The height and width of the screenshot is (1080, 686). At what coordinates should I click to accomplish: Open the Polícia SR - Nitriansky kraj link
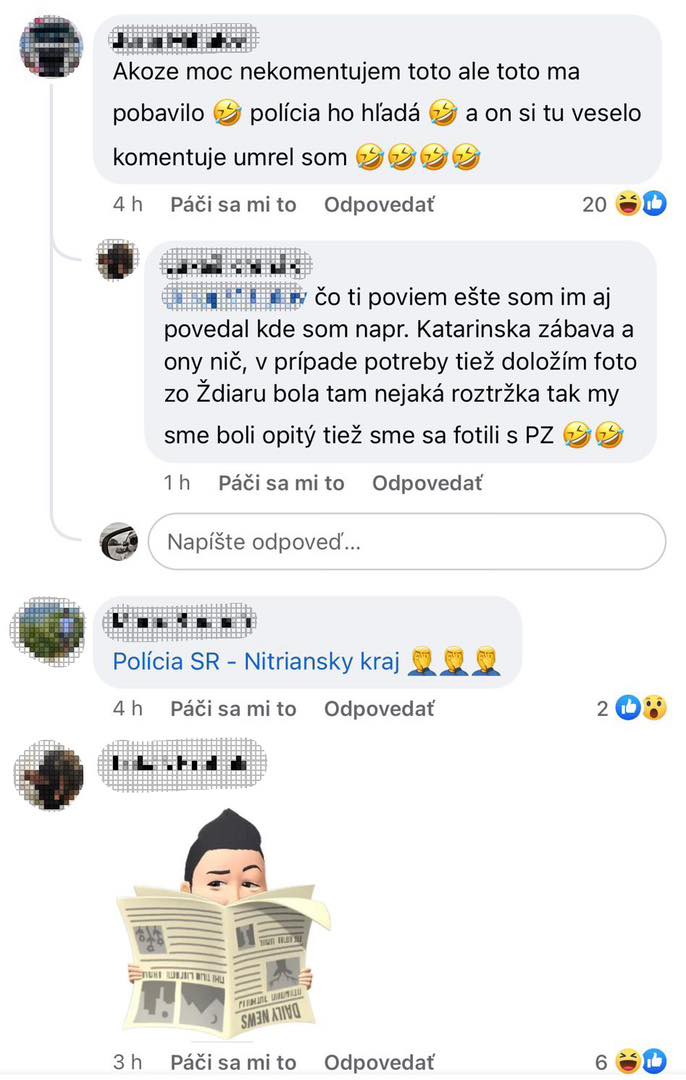click(x=256, y=661)
